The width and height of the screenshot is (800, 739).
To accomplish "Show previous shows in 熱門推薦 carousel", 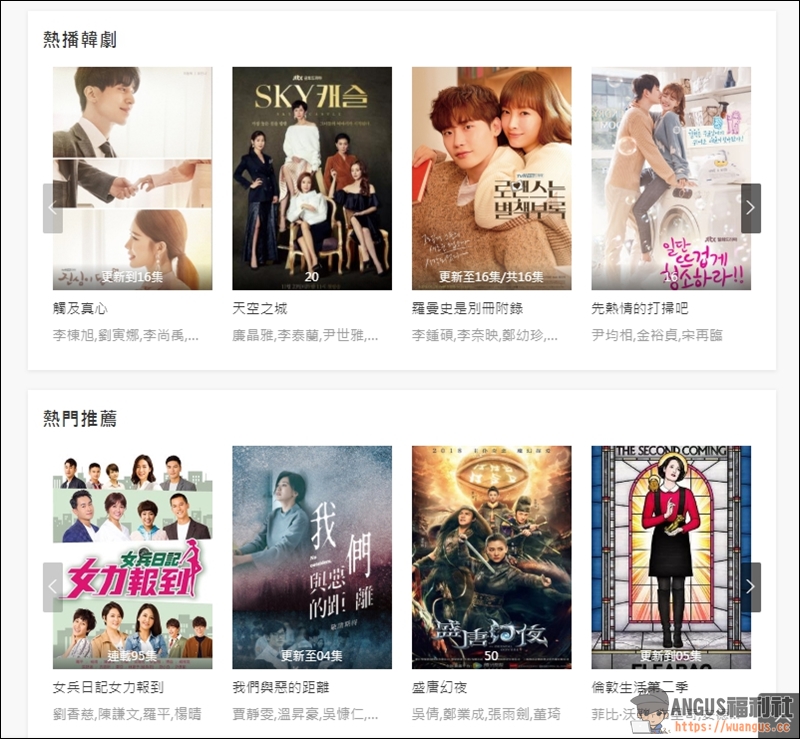I will 53,587.
